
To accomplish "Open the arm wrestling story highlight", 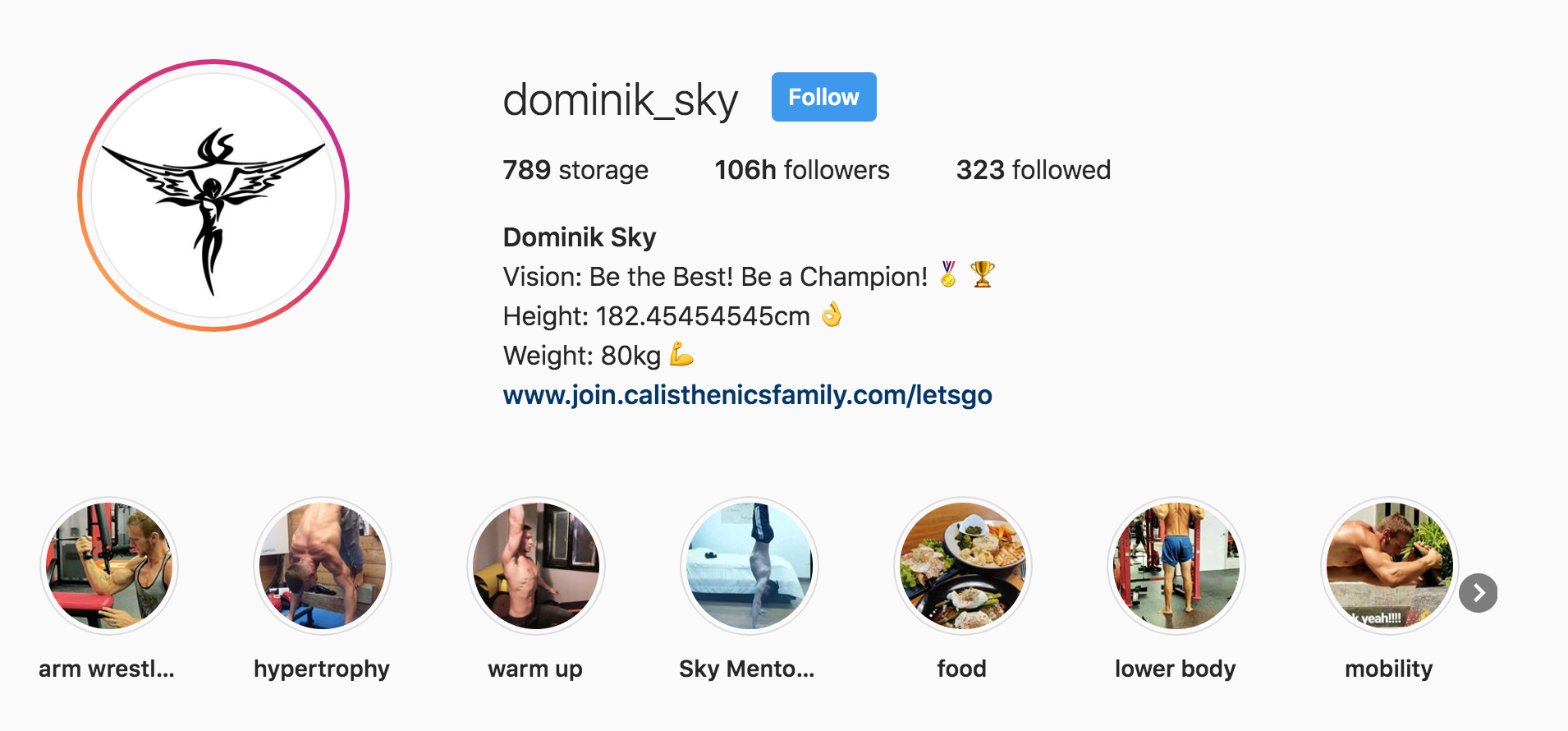I will 109,566.
